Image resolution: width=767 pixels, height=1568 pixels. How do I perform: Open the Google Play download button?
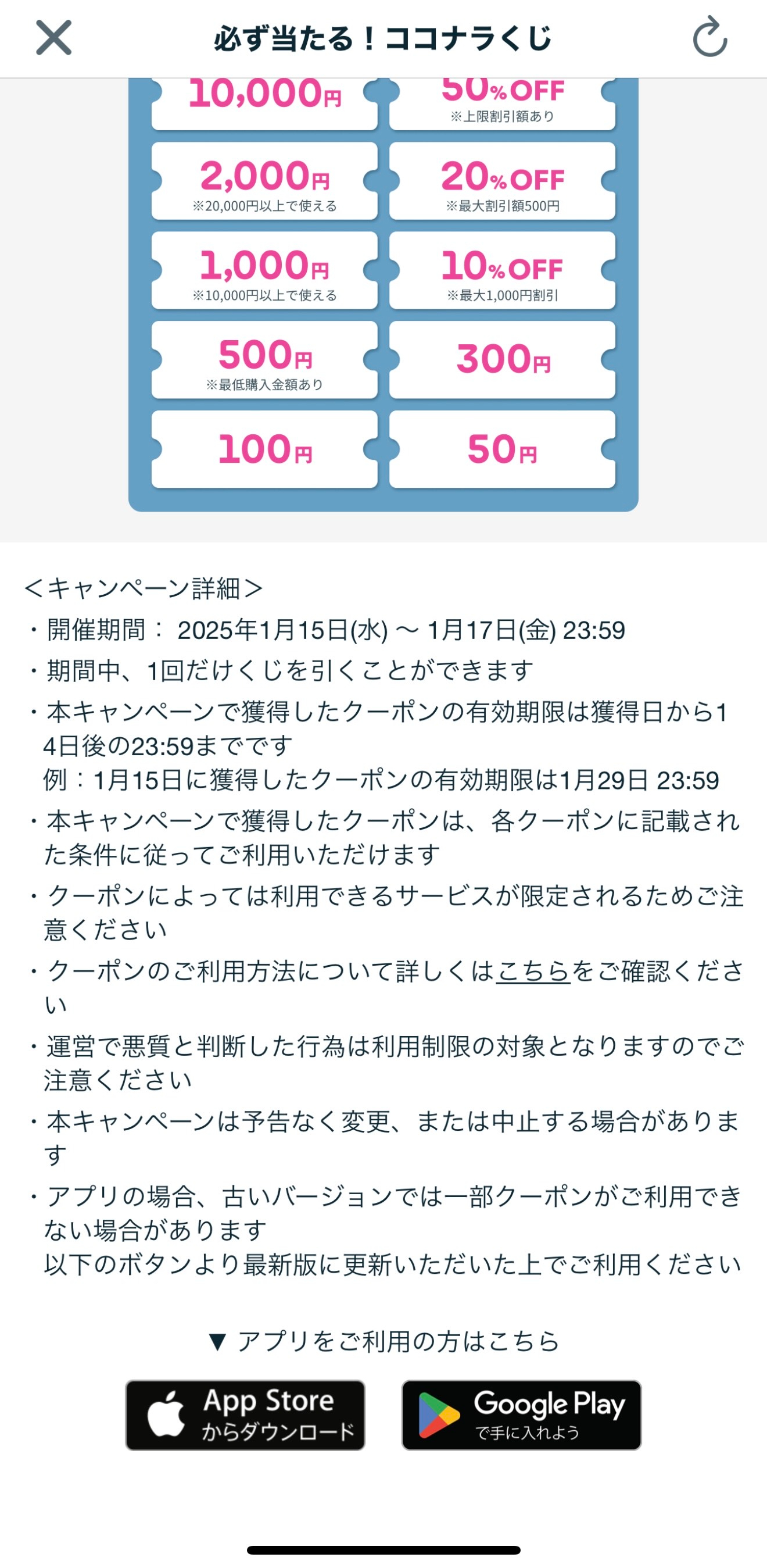(521, 1415)
